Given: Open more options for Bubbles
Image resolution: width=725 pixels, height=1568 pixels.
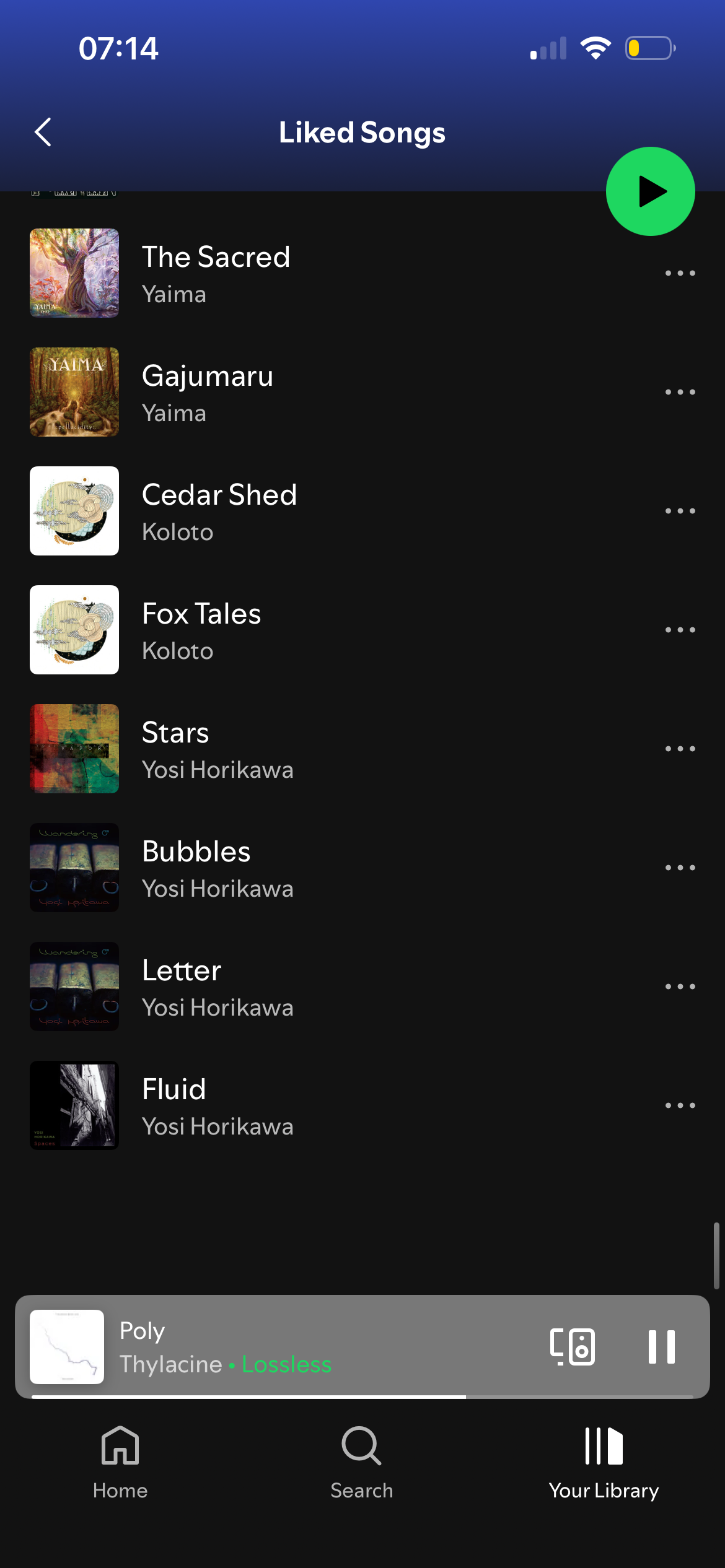Looking at the screenshot, I should [680, 868].
